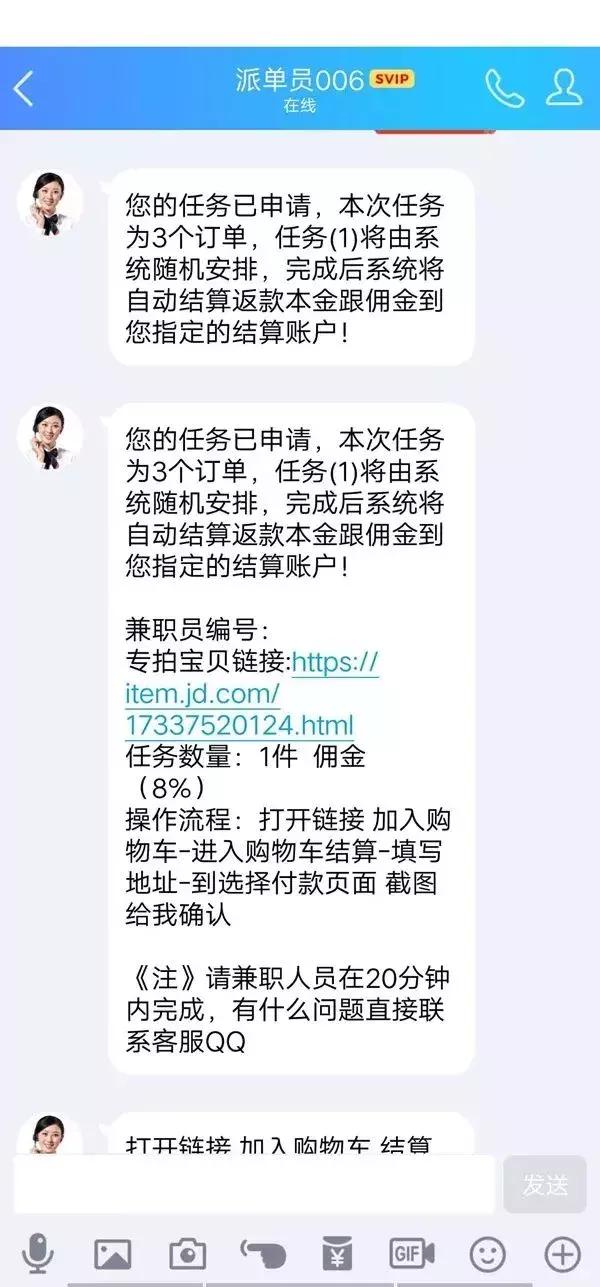The height and width of the screenshot is (1287, 600).
Task: Open 派单员006's profile
Action: 564,87
